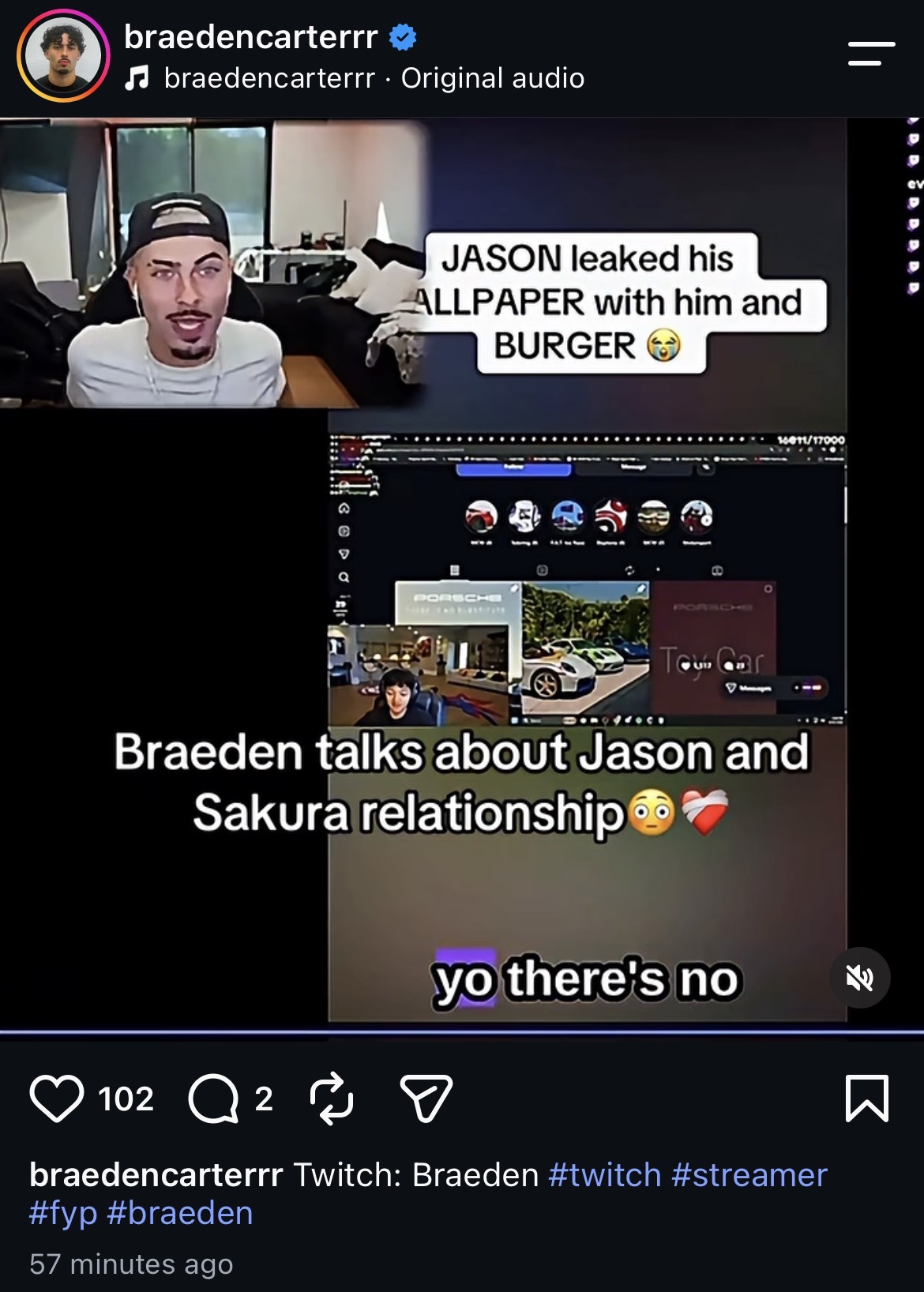This screenshot has width=924, height=1292.
Task: Open braedencarterrr username at the top
Action: pos(250,36)
